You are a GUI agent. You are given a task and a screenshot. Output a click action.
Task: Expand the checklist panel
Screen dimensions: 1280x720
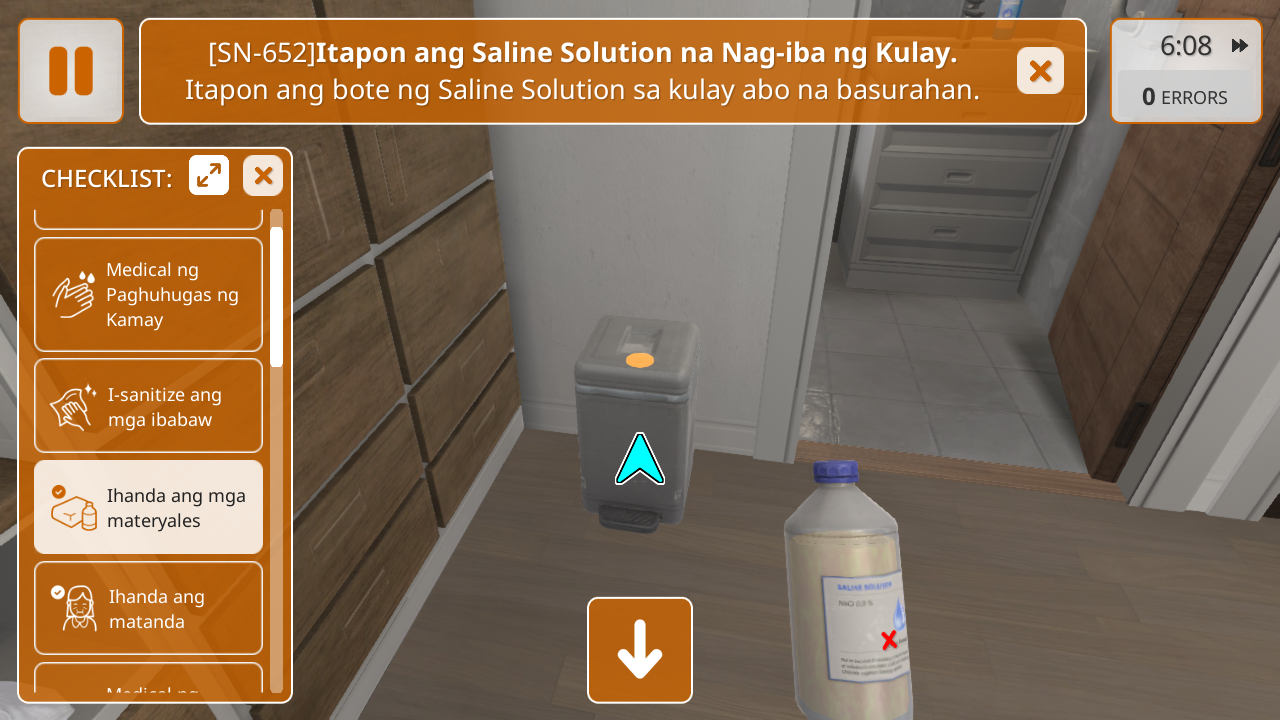(x=209, y=176)
